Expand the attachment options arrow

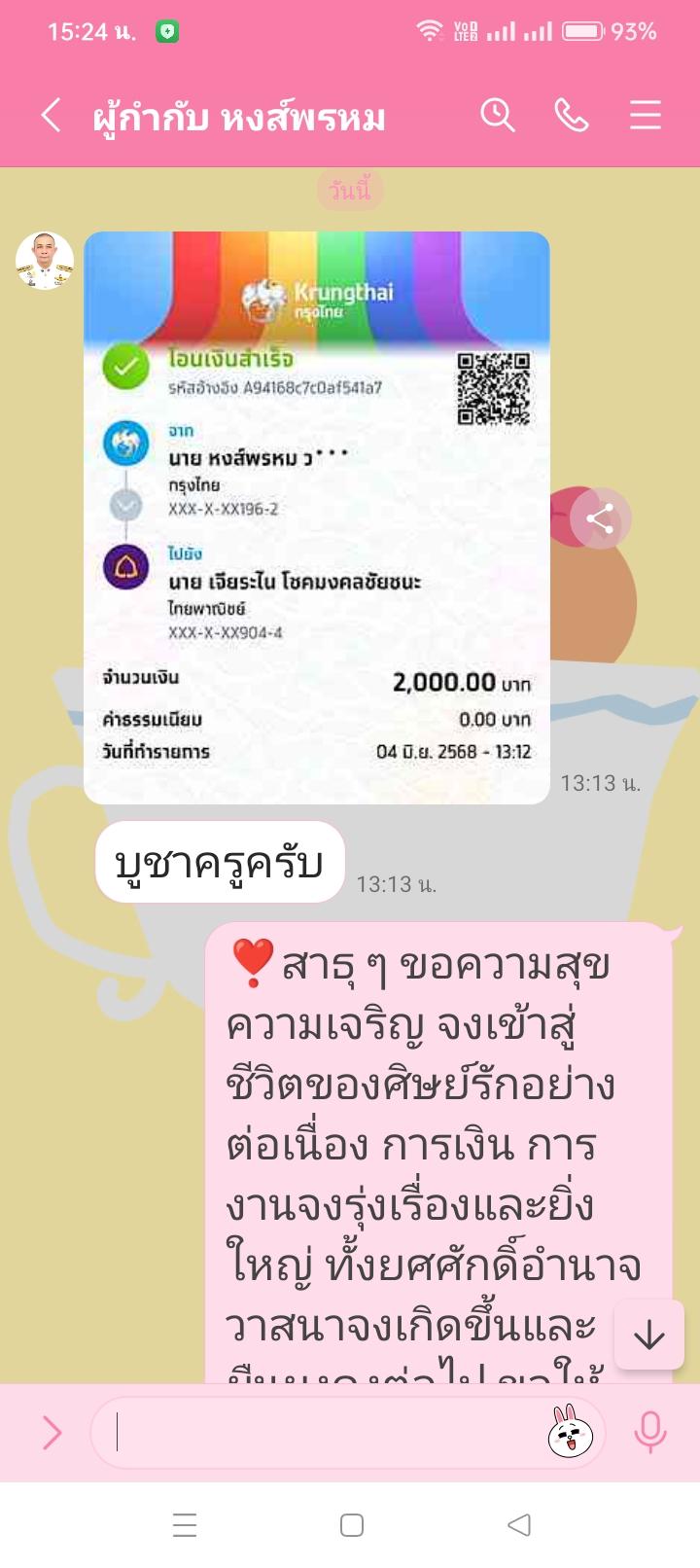pyautogui.click(x=52, y=1432)
